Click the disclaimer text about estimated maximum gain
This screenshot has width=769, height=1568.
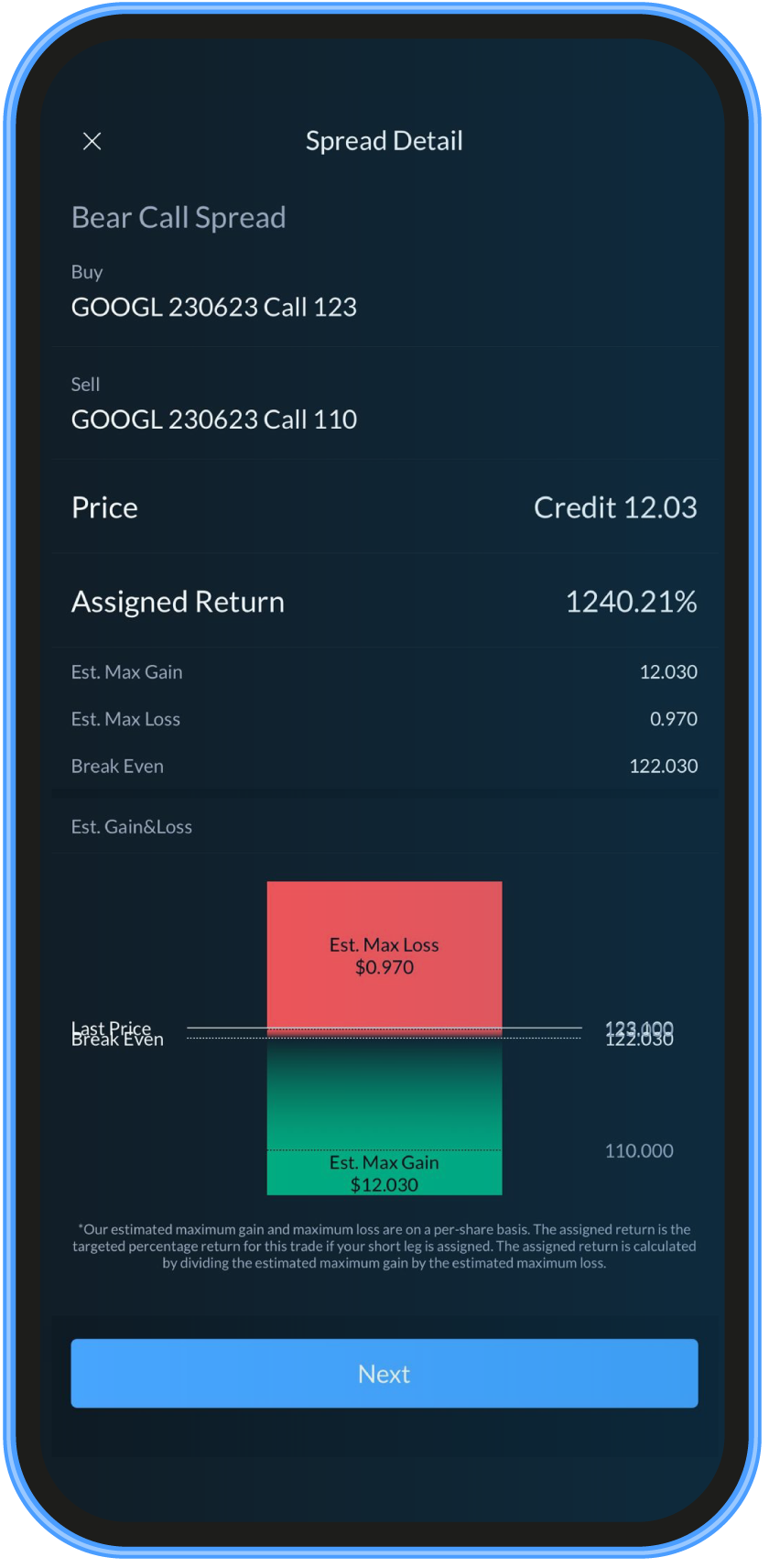384,1246
